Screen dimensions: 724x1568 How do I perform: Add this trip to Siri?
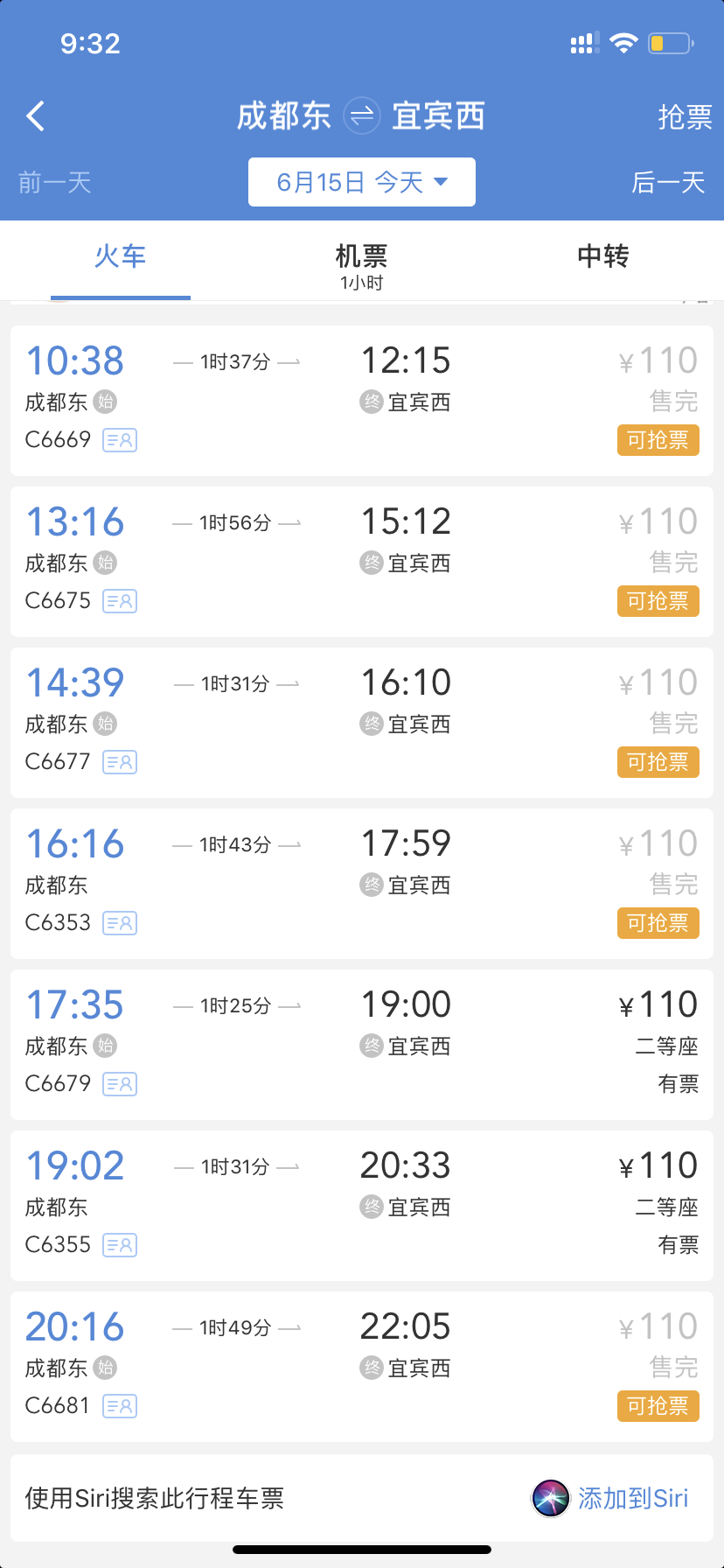pos(611,1498)
